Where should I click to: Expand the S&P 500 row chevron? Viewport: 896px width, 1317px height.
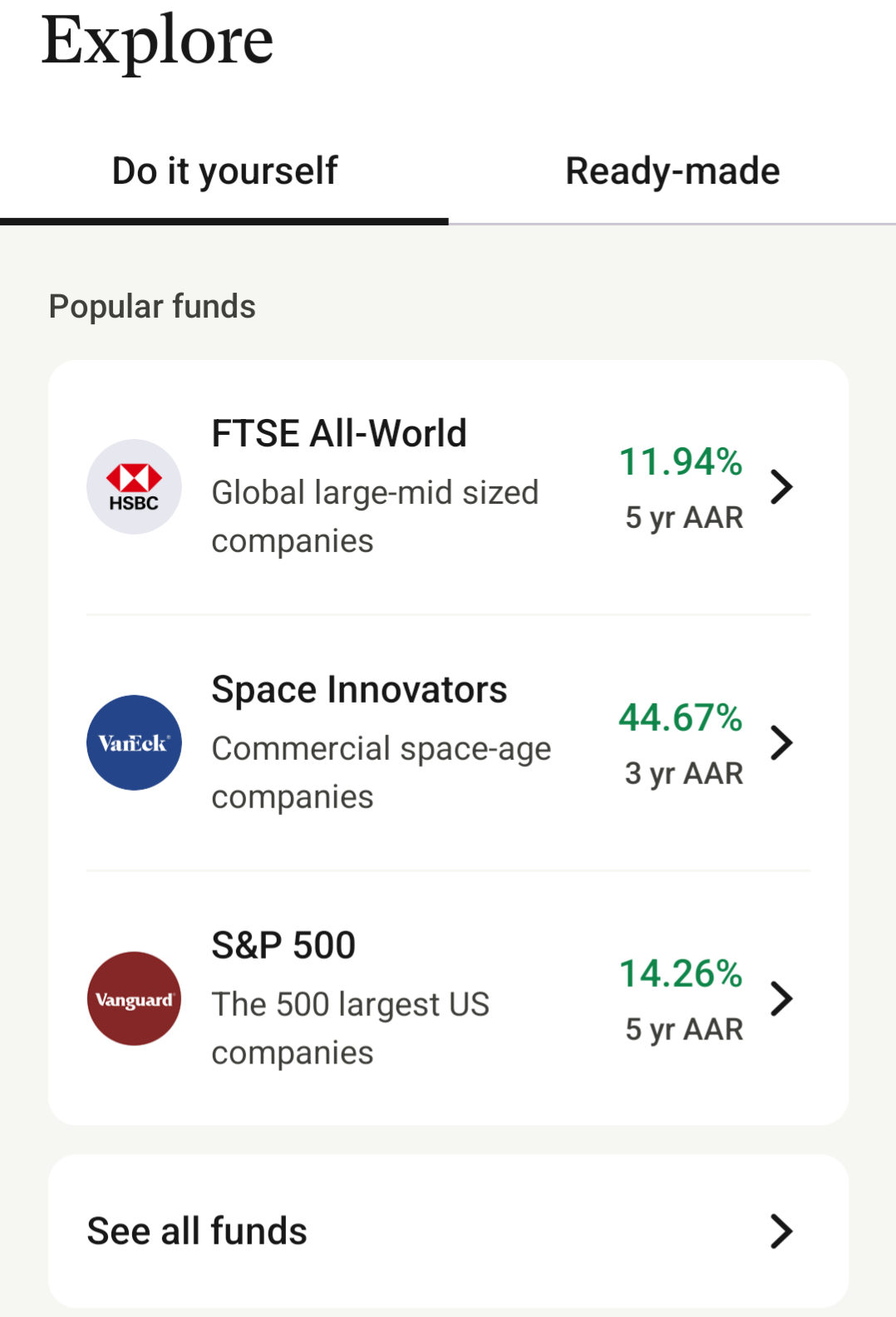782,999
